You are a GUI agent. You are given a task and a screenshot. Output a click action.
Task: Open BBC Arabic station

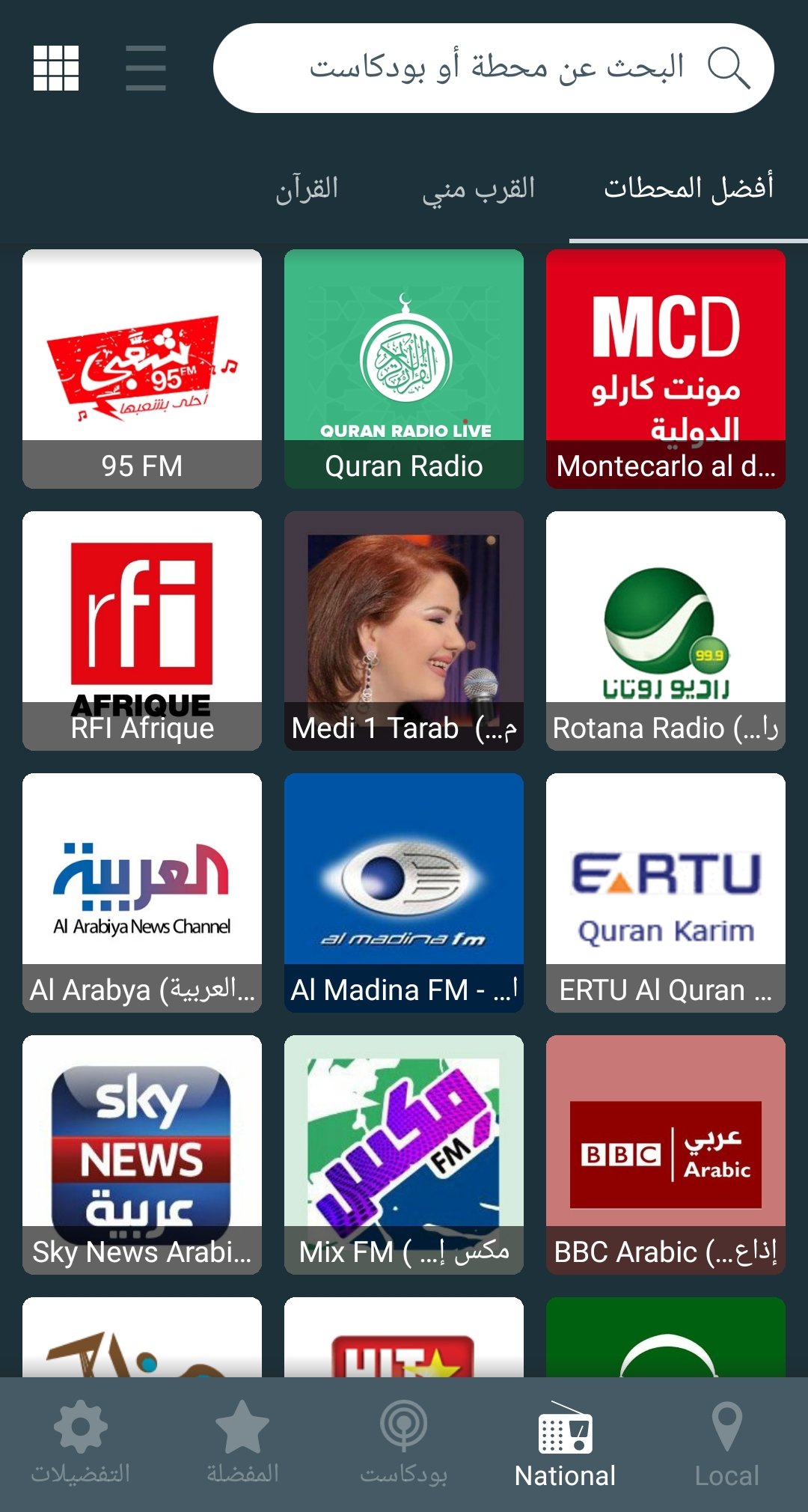pos(666,1155)
